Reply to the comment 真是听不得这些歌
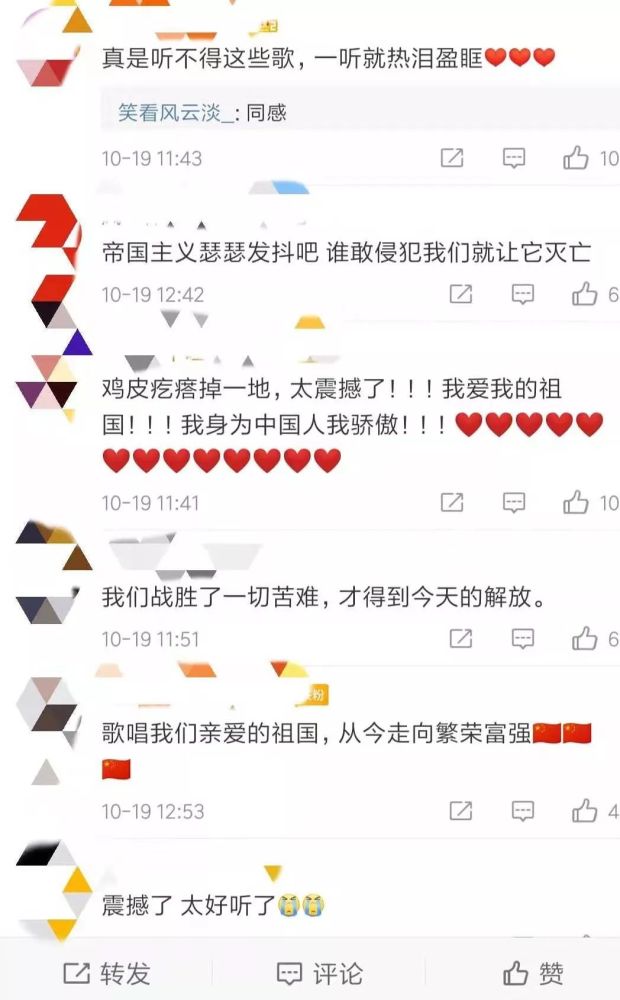620x1000 pixels. coord(514,158)
